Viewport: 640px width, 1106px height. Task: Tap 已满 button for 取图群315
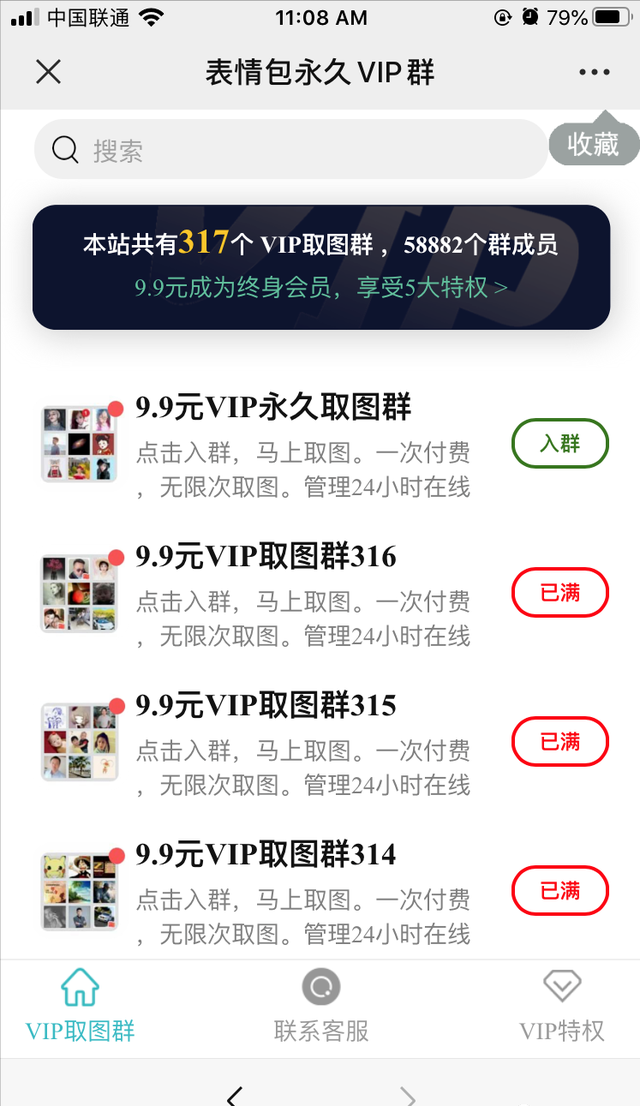(x=560, y=742)
